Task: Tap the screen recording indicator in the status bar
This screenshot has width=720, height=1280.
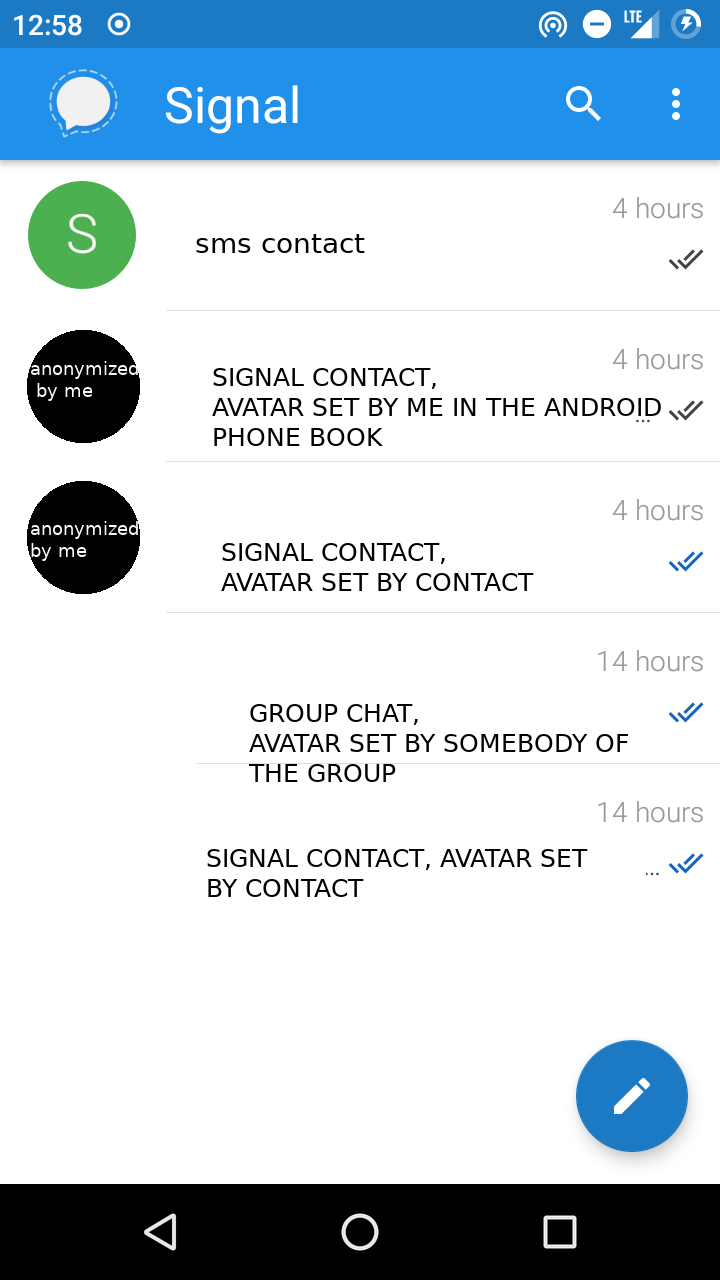Action: [x=120, y=23]
